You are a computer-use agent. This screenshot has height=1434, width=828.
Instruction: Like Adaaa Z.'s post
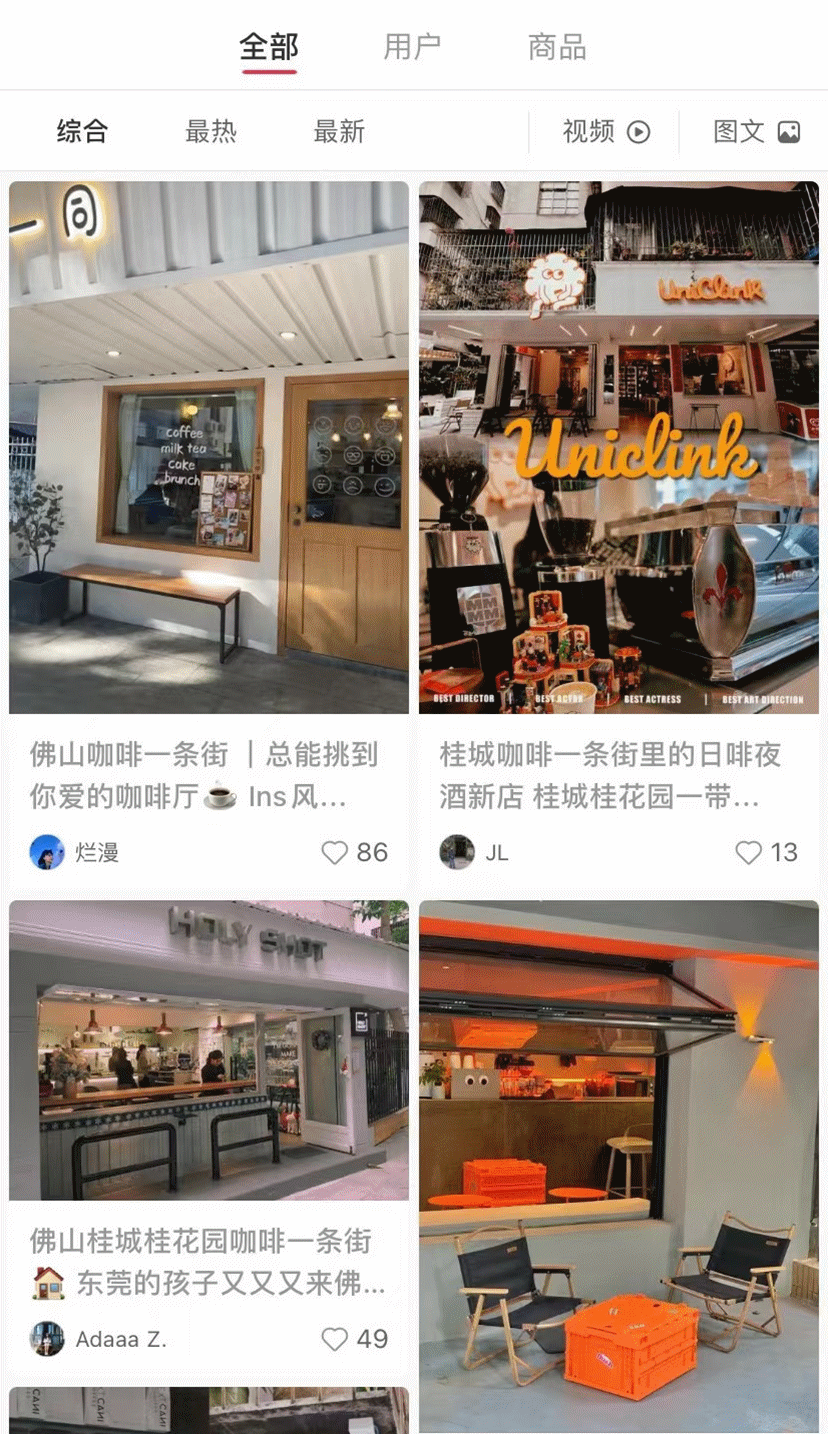(335, 1339)
